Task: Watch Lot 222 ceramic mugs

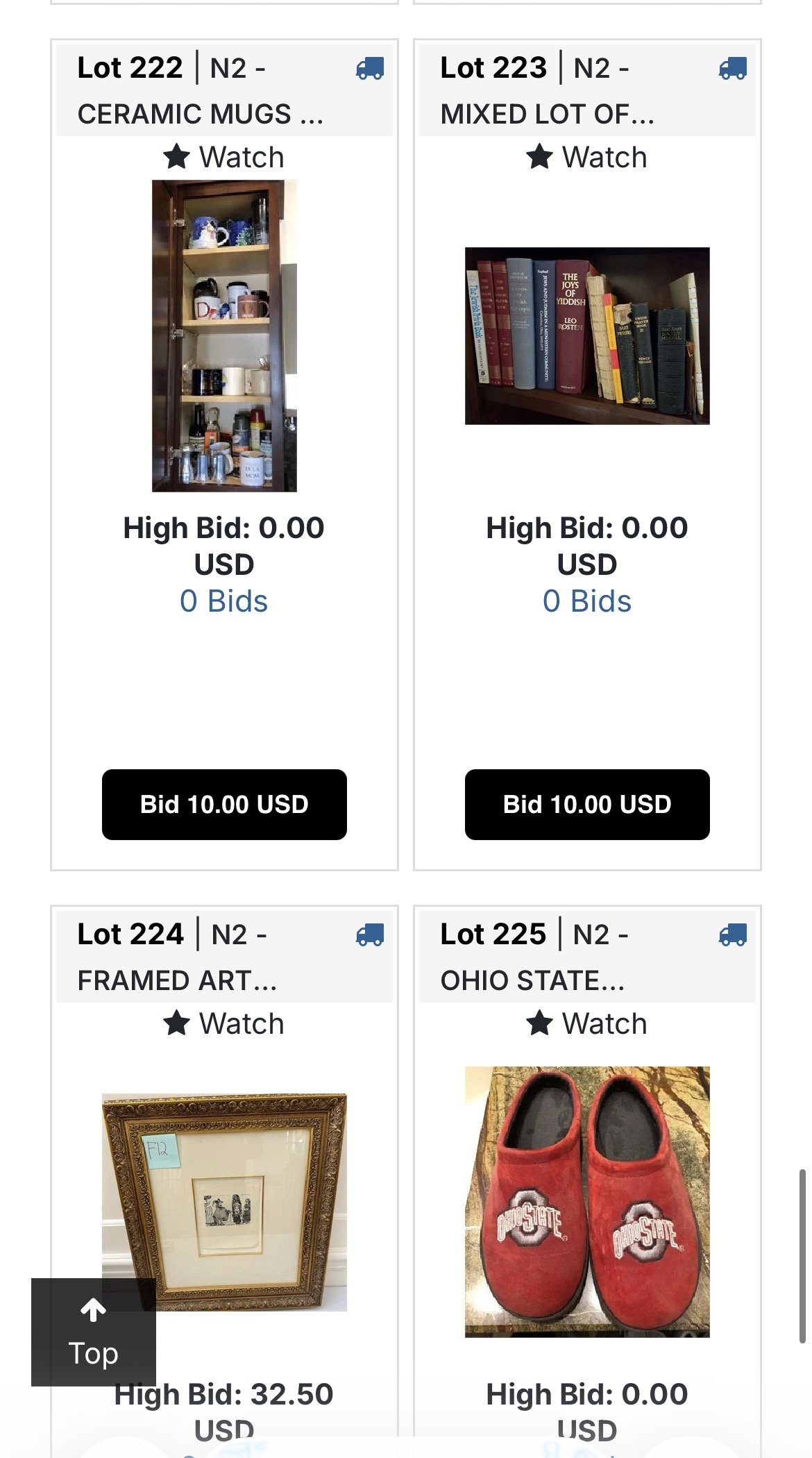Action: point(224,157)
